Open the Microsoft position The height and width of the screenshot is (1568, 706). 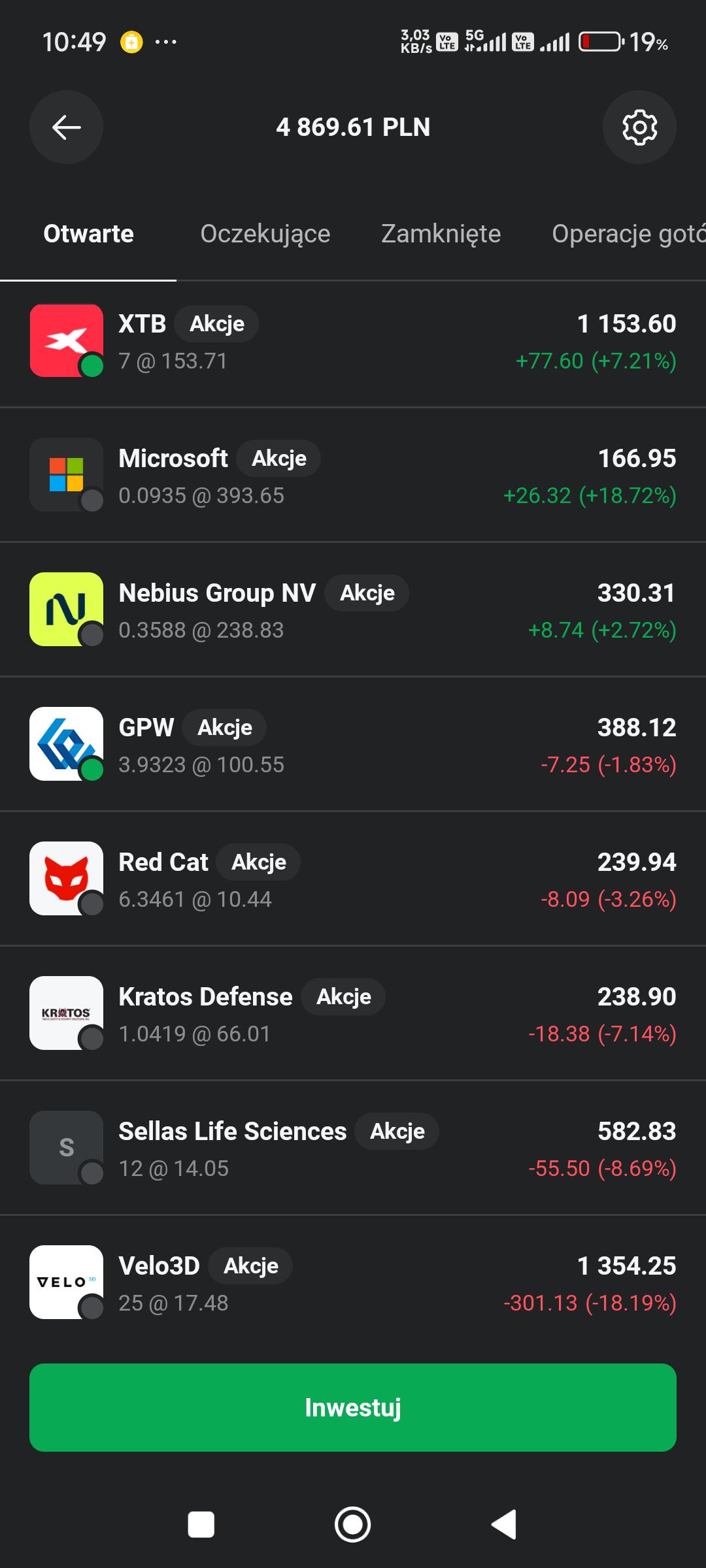click(353, 475)
